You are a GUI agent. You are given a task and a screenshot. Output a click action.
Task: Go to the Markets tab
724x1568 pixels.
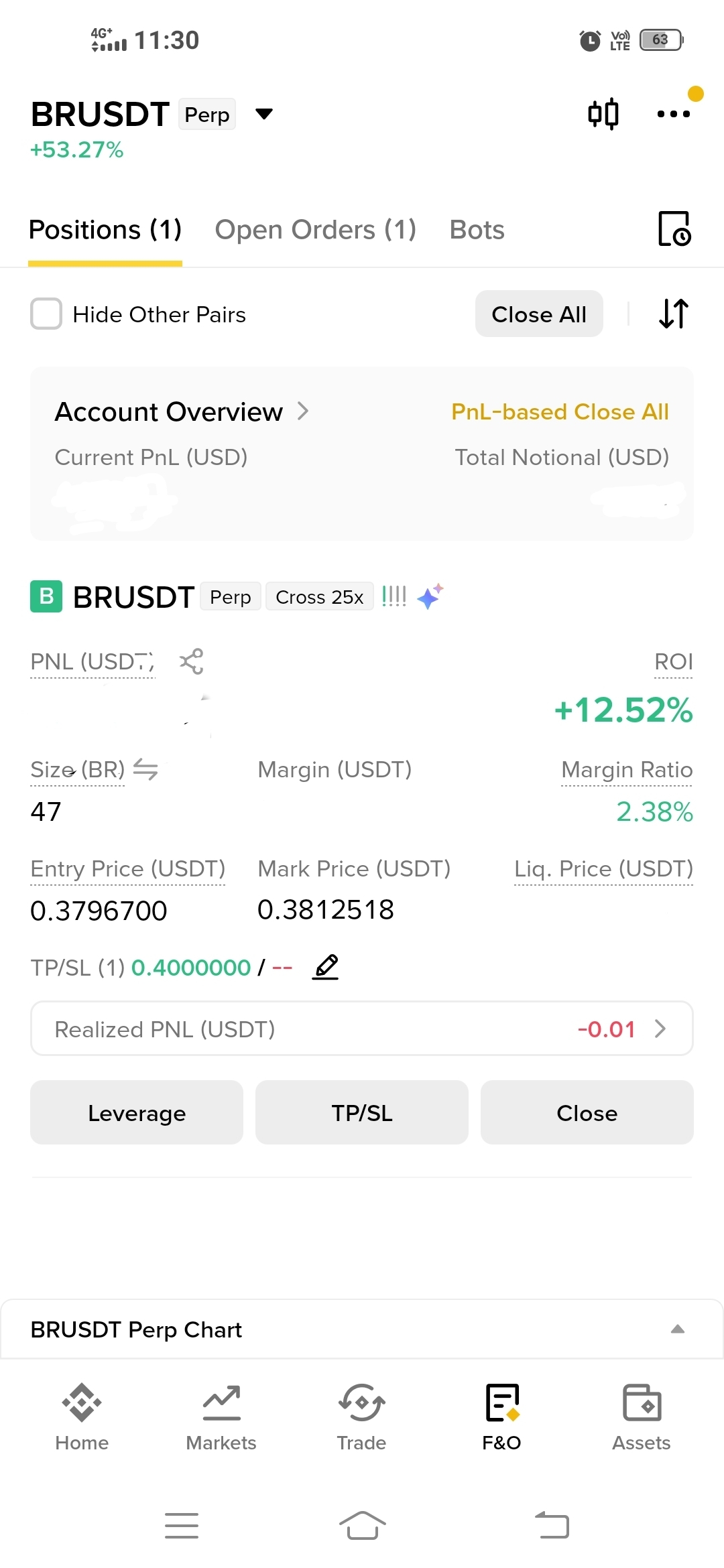click(221, 1417)
